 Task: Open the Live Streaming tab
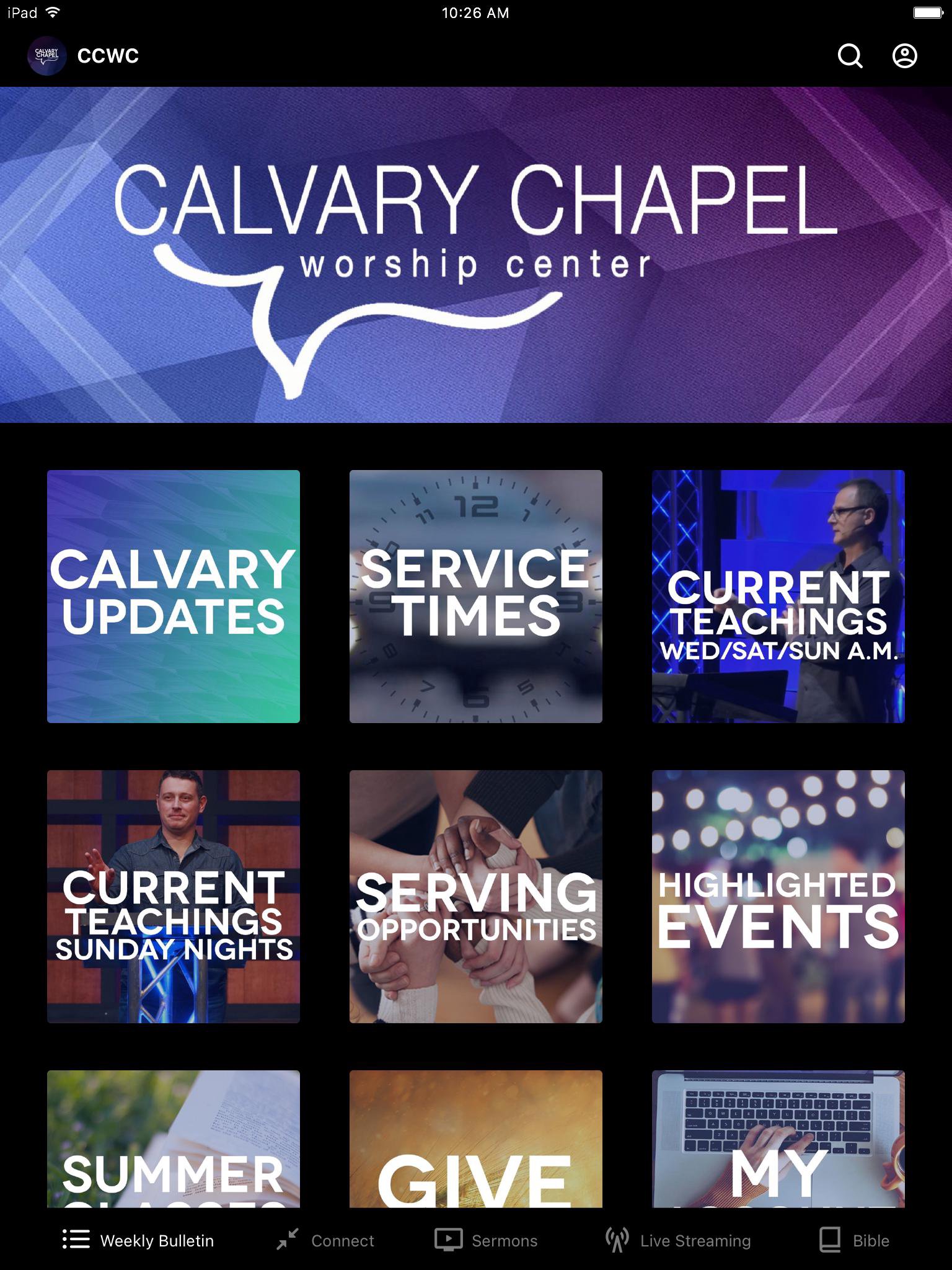(x=678, y=1240)
